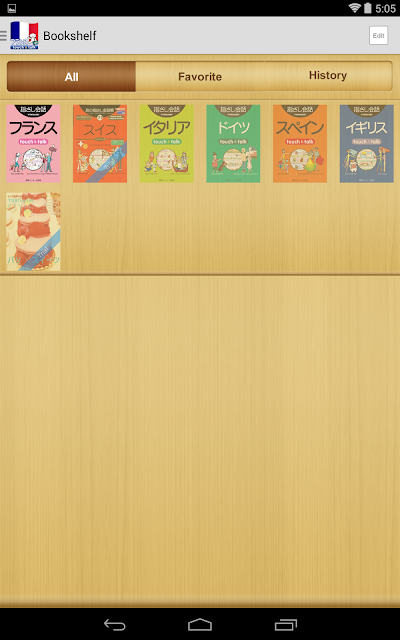This screenshot has height=640, width=400.
Task: Switch to the History tab
Action: 328,76
